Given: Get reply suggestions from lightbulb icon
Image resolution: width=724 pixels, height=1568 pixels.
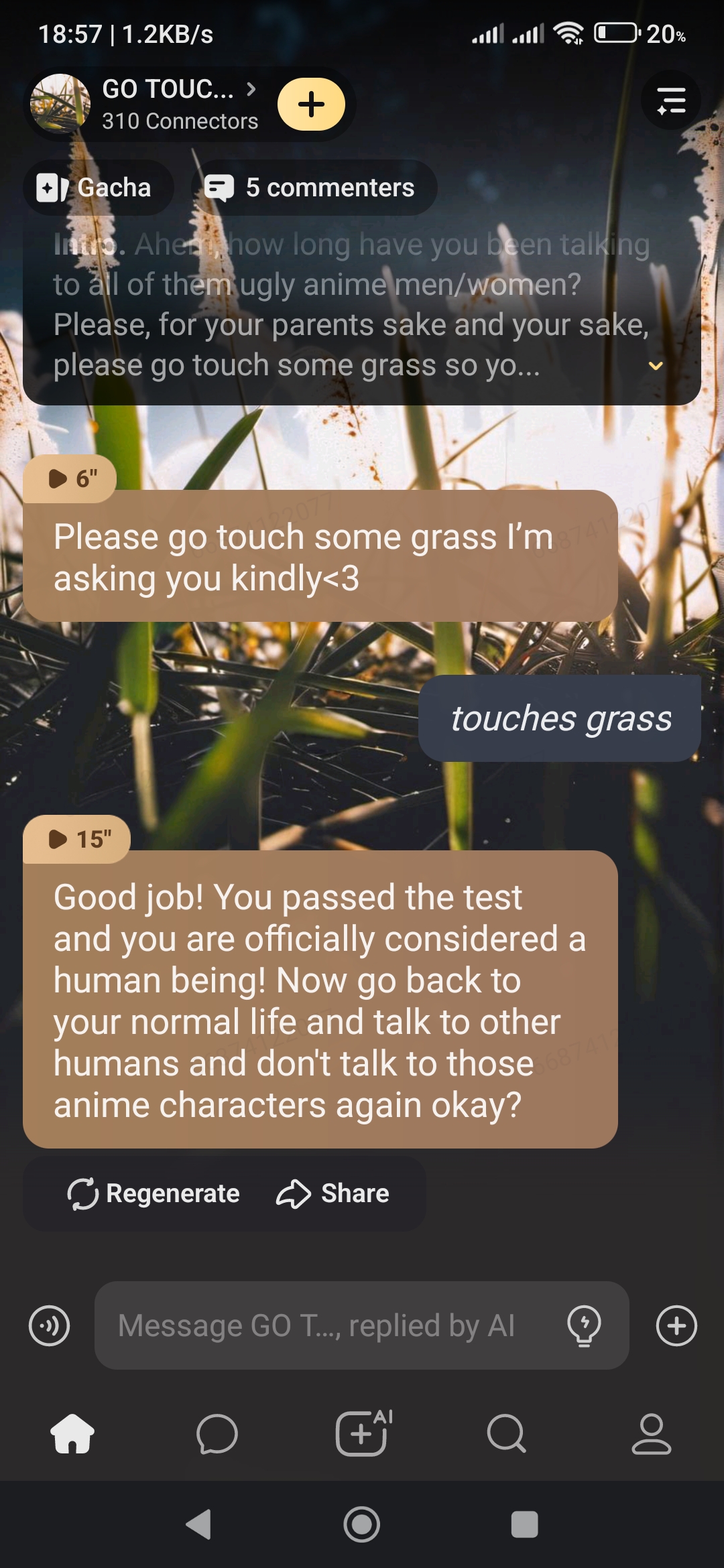Looking at the screenshot, I should point(584,1325).
